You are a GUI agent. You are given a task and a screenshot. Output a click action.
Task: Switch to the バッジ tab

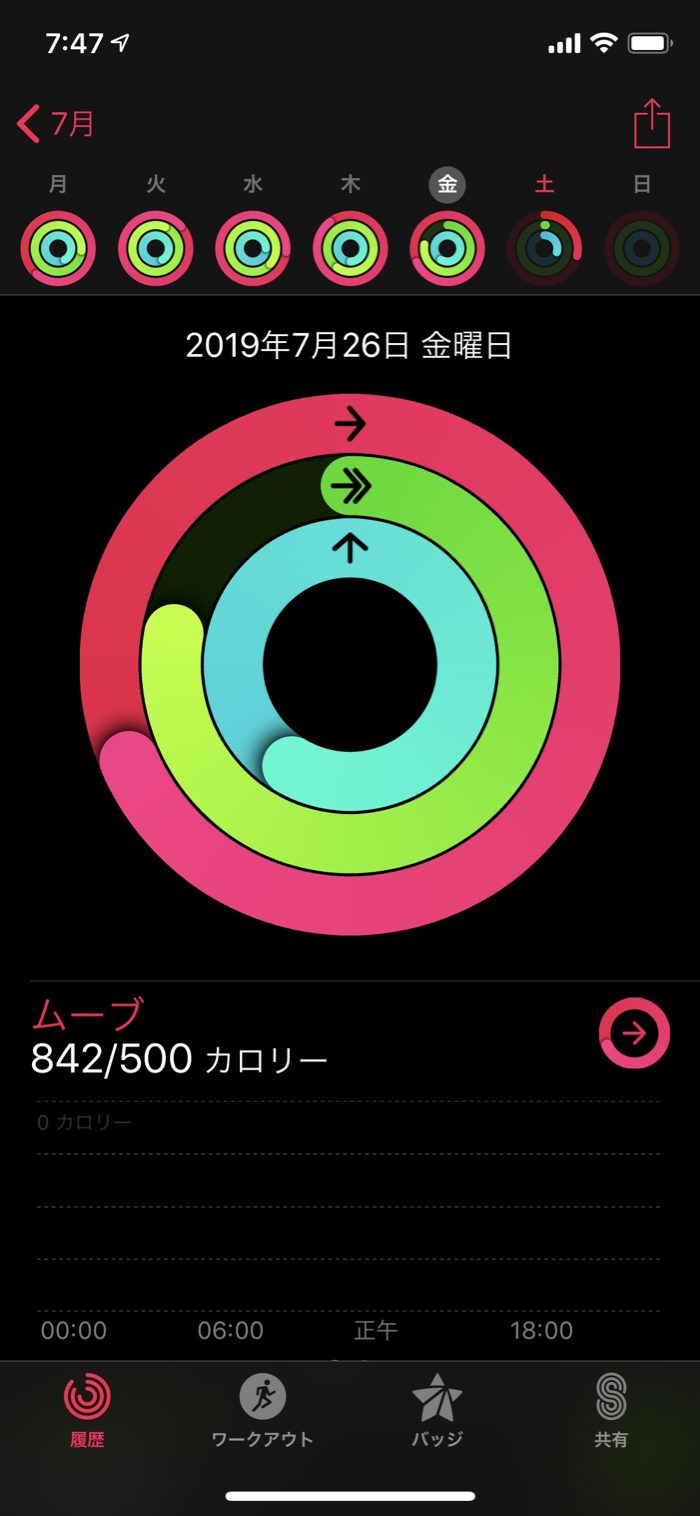coord(437,1410)
